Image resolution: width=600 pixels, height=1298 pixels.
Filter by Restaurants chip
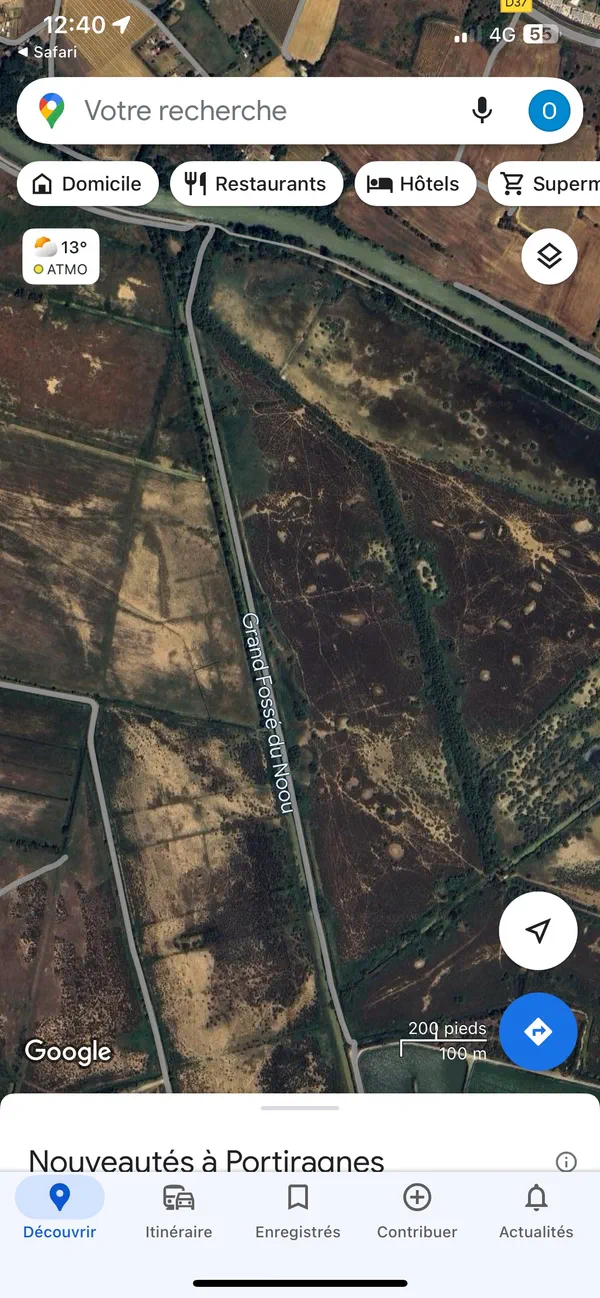pos(256,184)
